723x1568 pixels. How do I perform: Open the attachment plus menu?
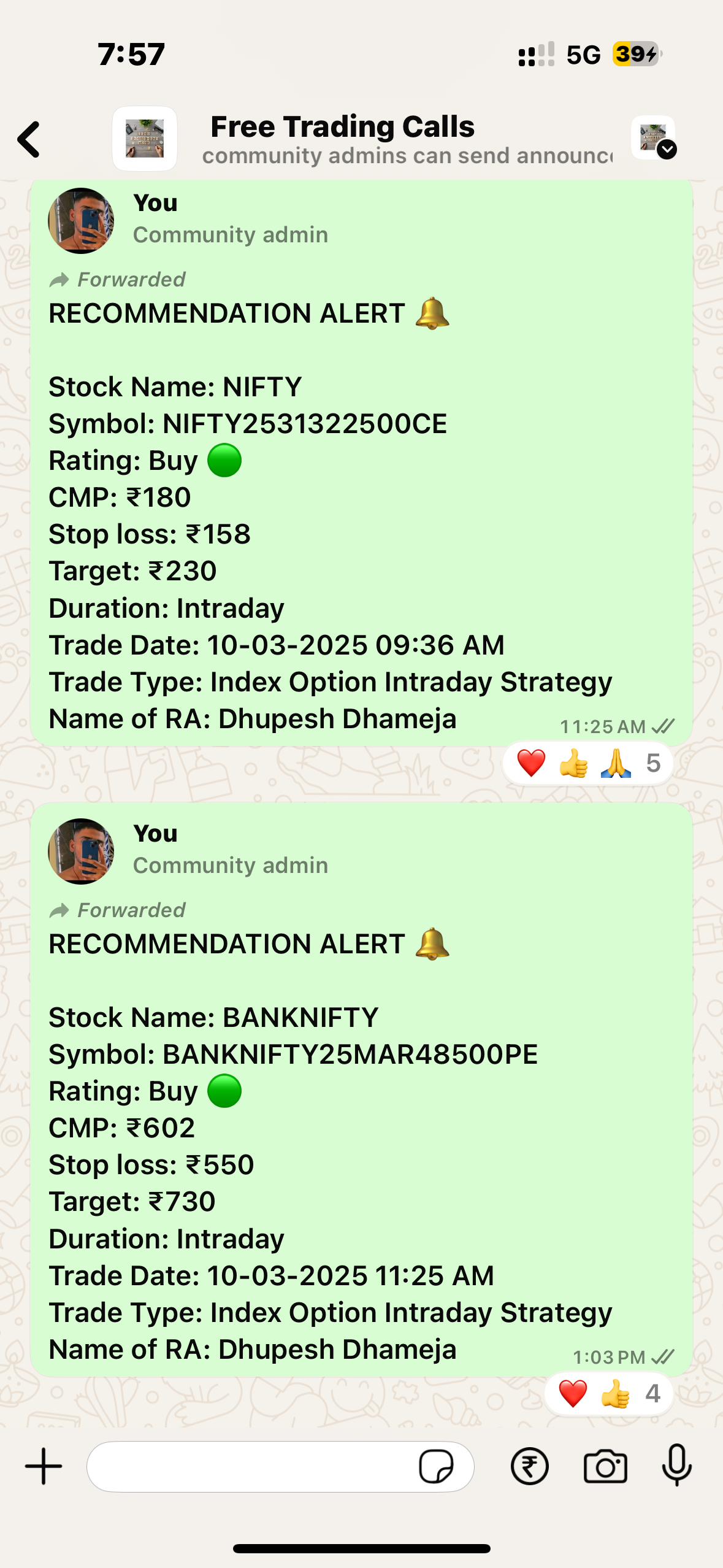coord(44,1466)
